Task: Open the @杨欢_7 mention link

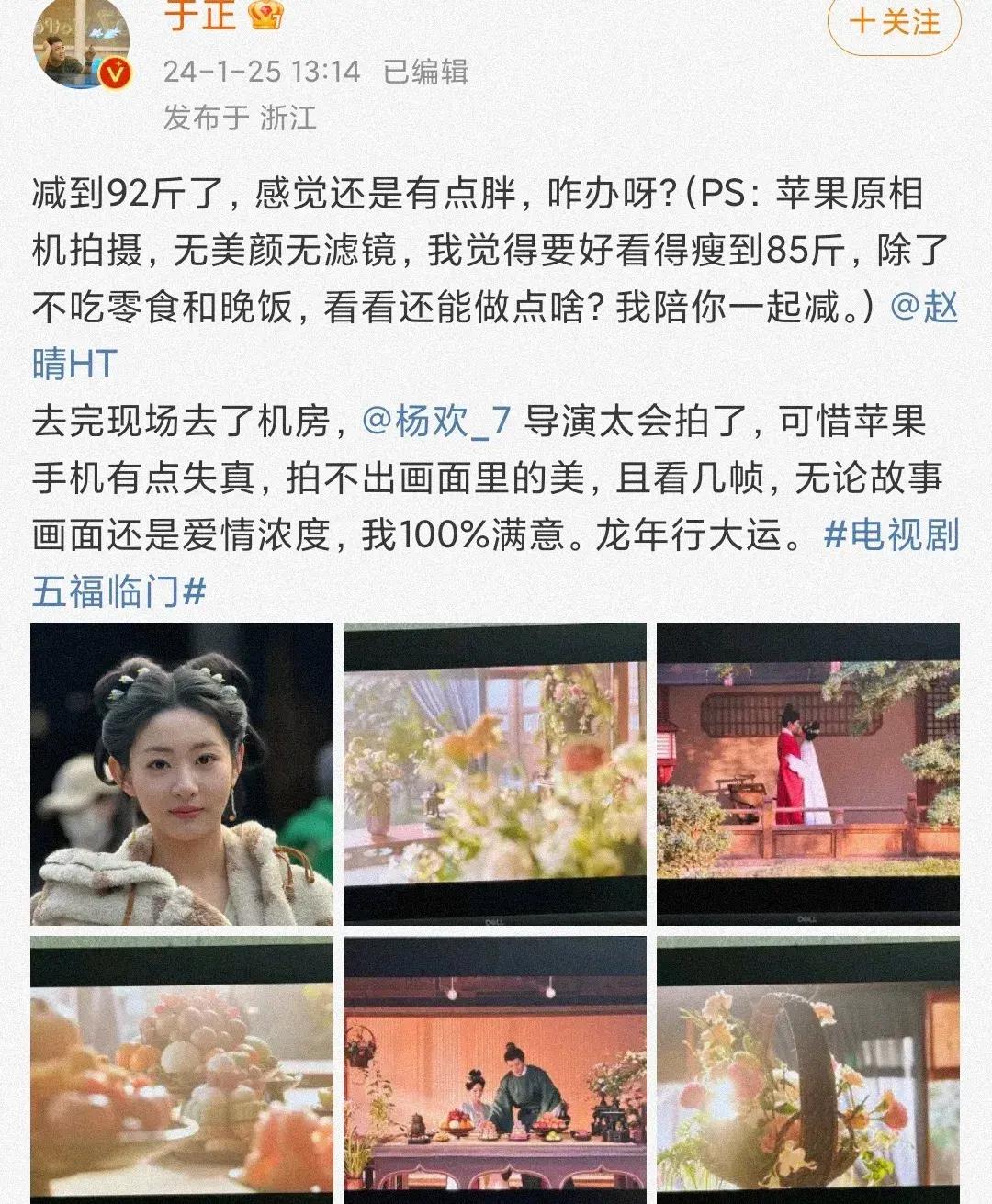Action: pyautogui.click(x=436, y=422)
